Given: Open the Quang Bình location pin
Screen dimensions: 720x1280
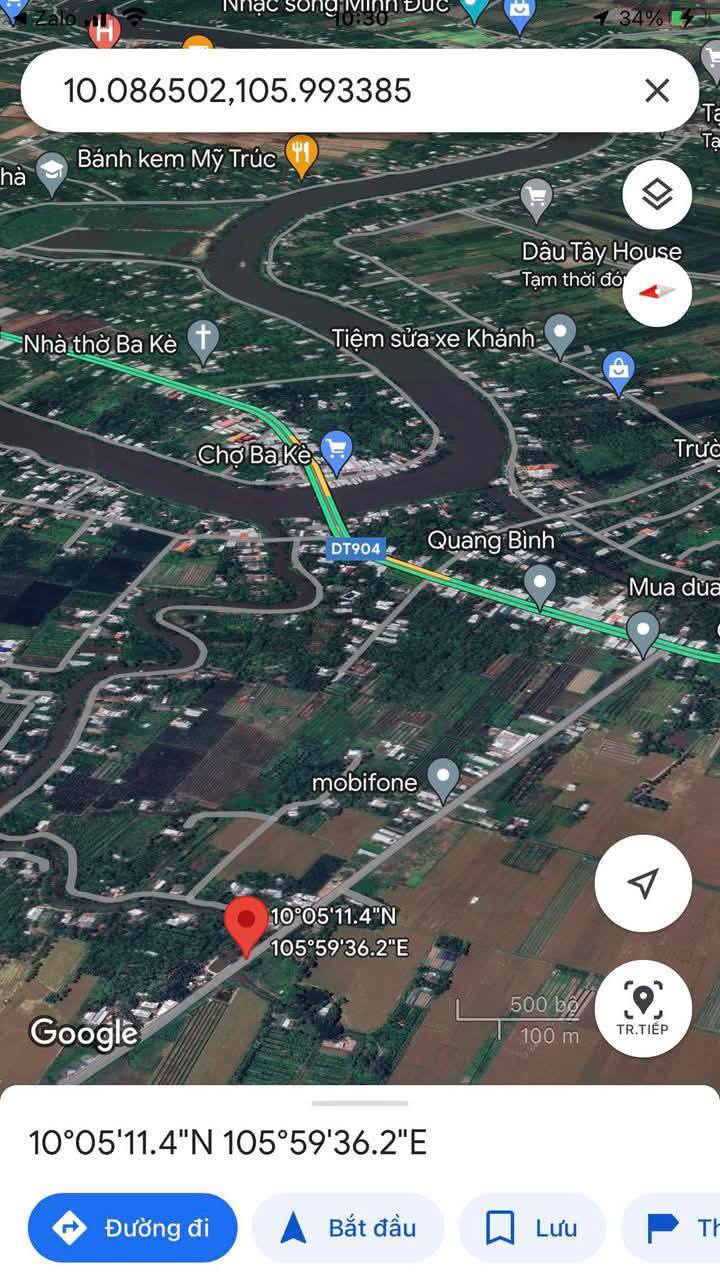Looking at the screenshot, I should [540, 583].
